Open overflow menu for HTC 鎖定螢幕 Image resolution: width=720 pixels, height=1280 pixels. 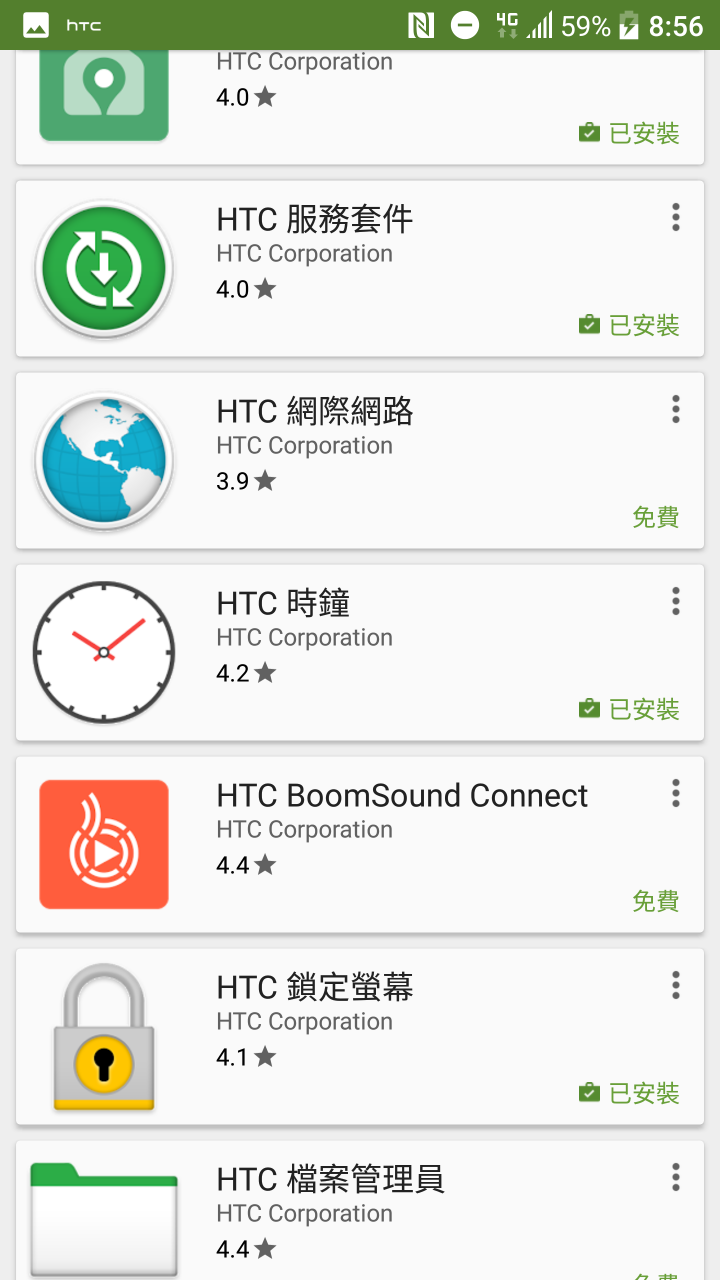tap(676, 985)
